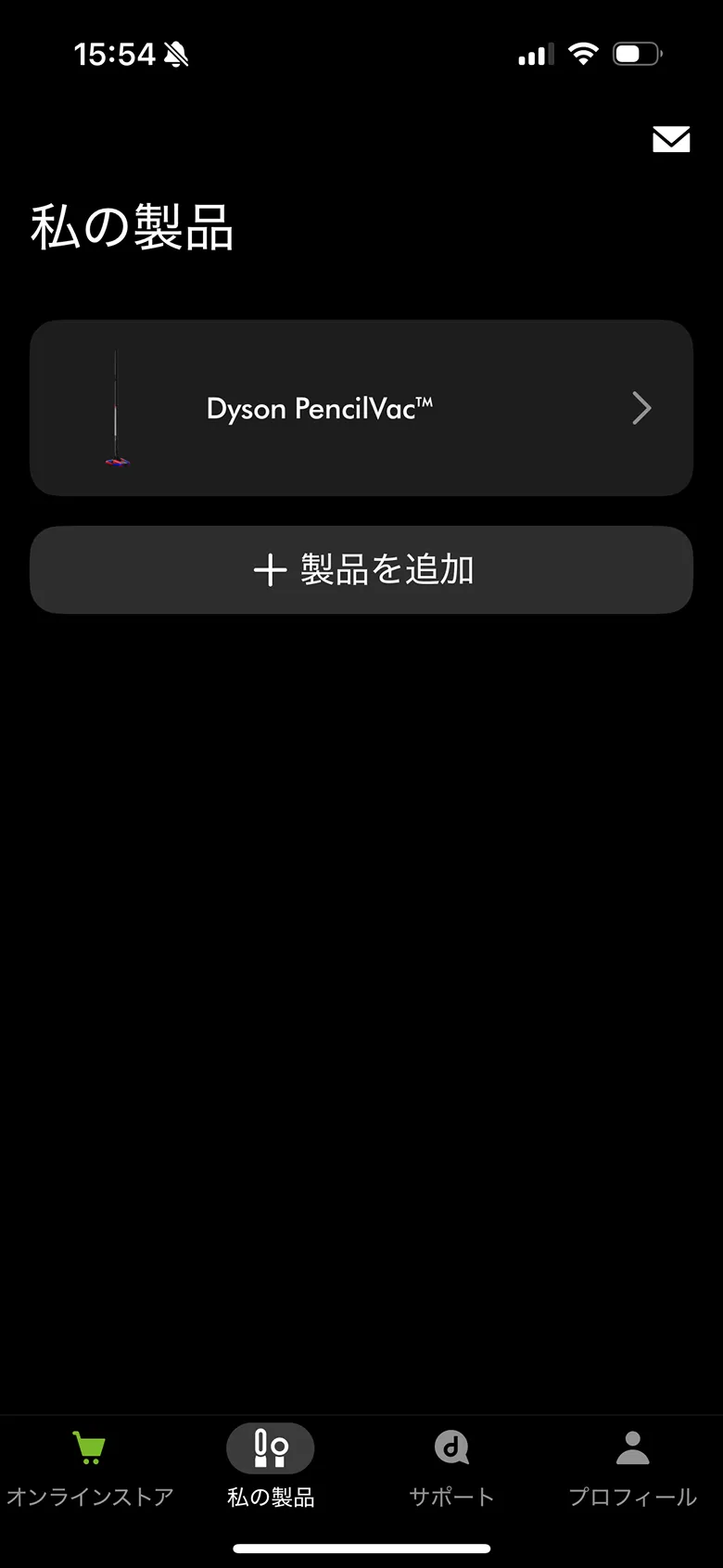Open Dyson support via the d icon
The width and height of the screenshot is (723, 1568).
451,1447
